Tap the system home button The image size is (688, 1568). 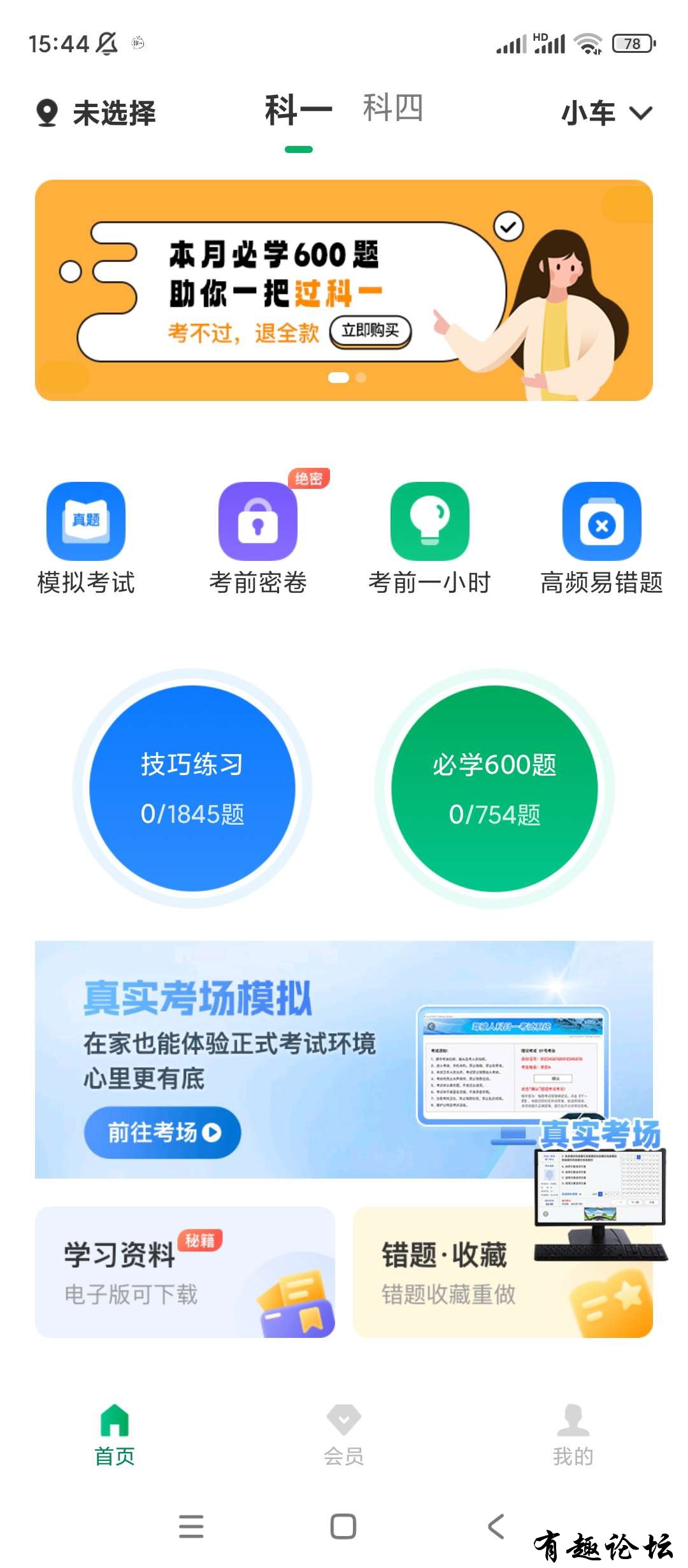click(343, 1527)
